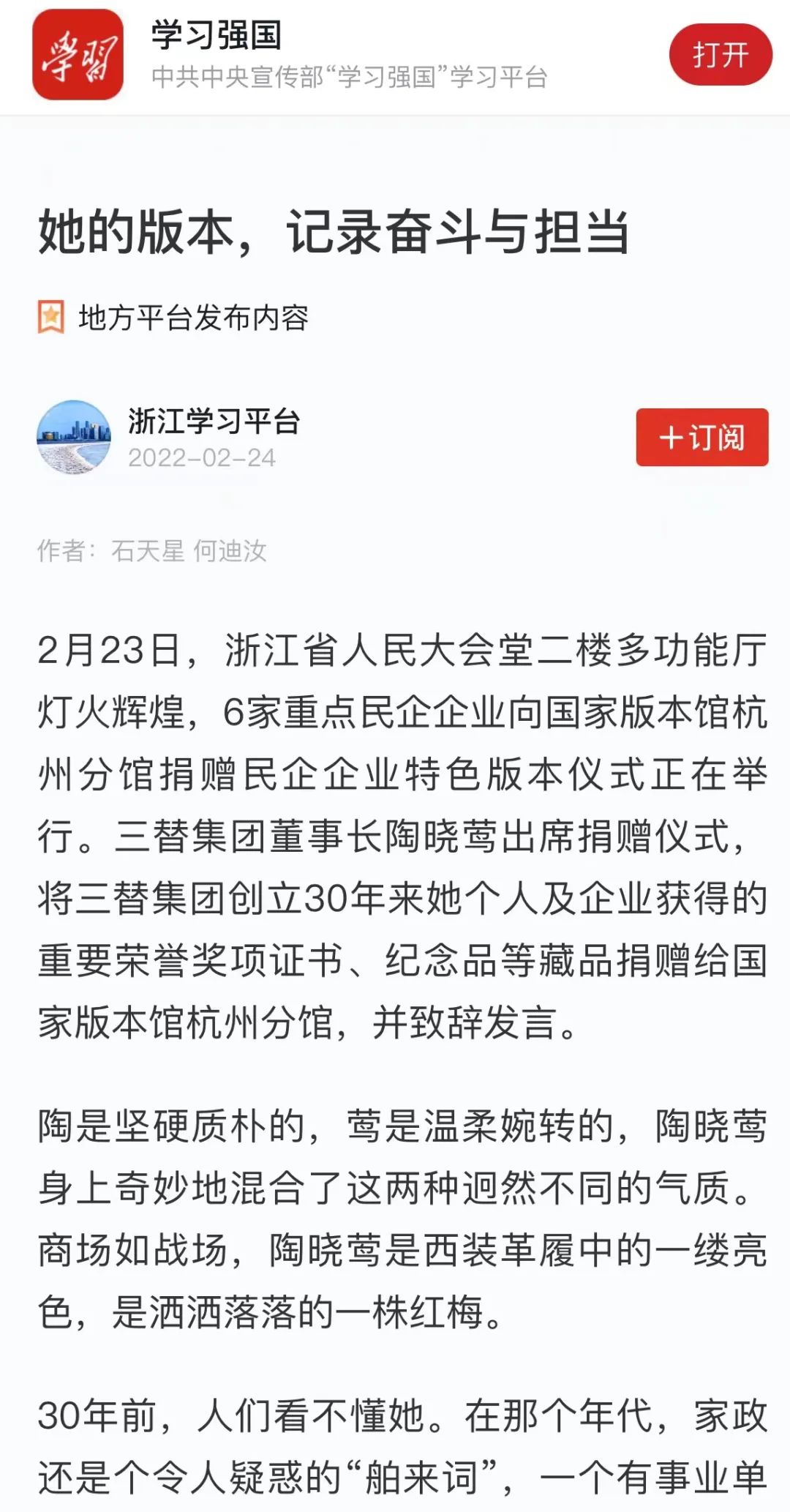Tap the 打开 button to open the app
The image size is (790, 1512).
pyautogui.click(x=720, y=55)
